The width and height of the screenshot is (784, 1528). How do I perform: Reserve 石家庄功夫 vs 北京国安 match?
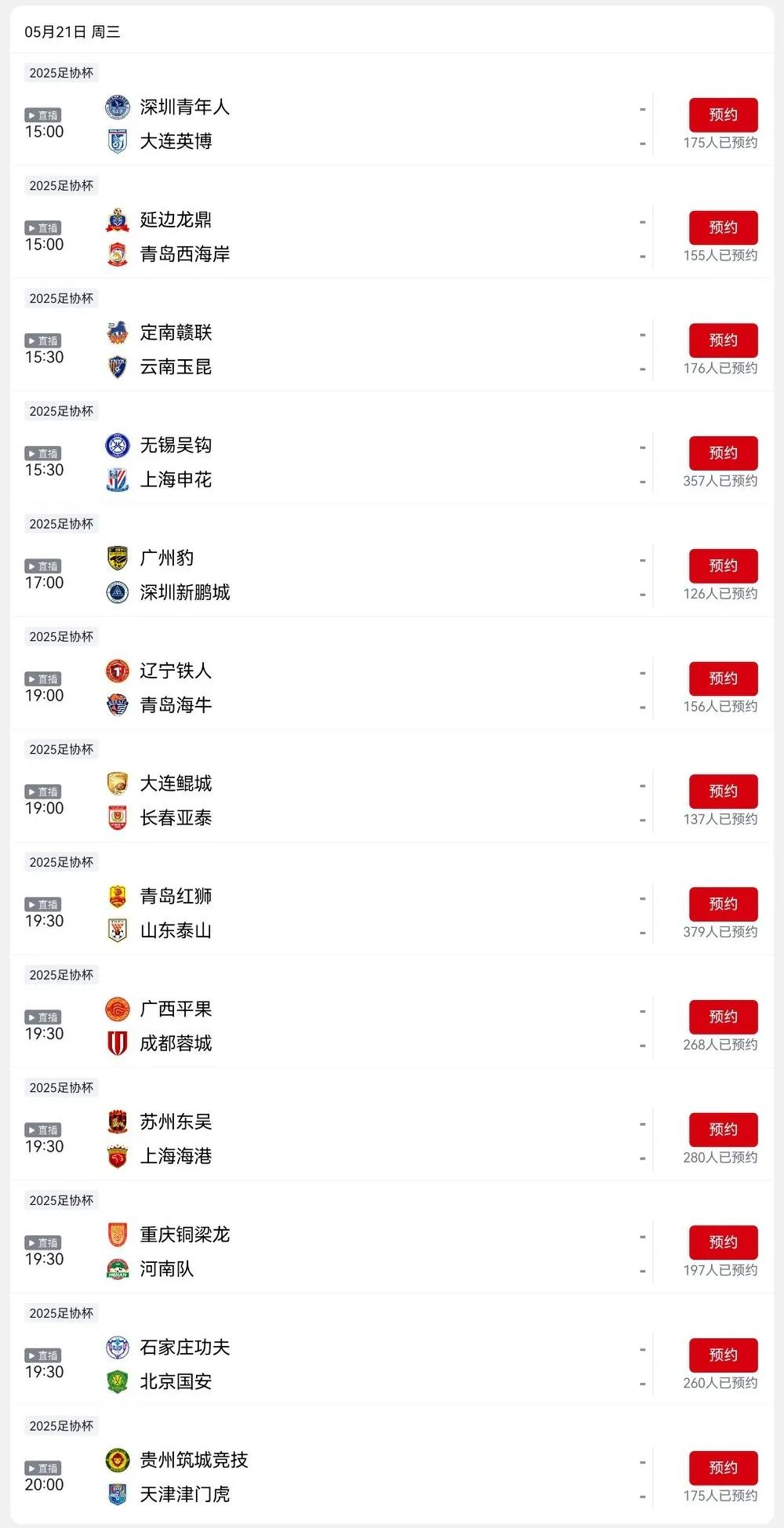point(724,1355)
